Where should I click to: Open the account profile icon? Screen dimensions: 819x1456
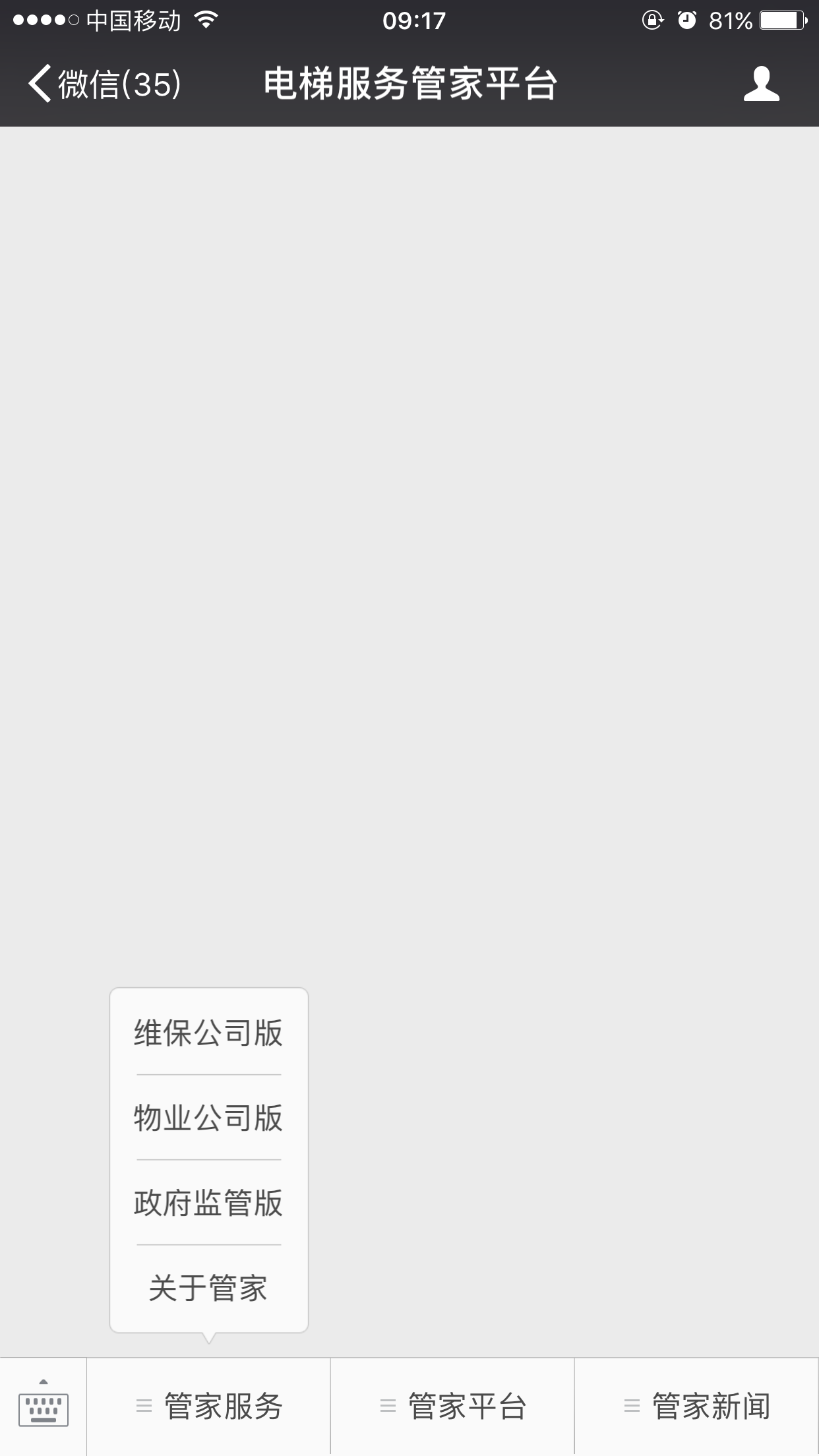pos(762,84)
